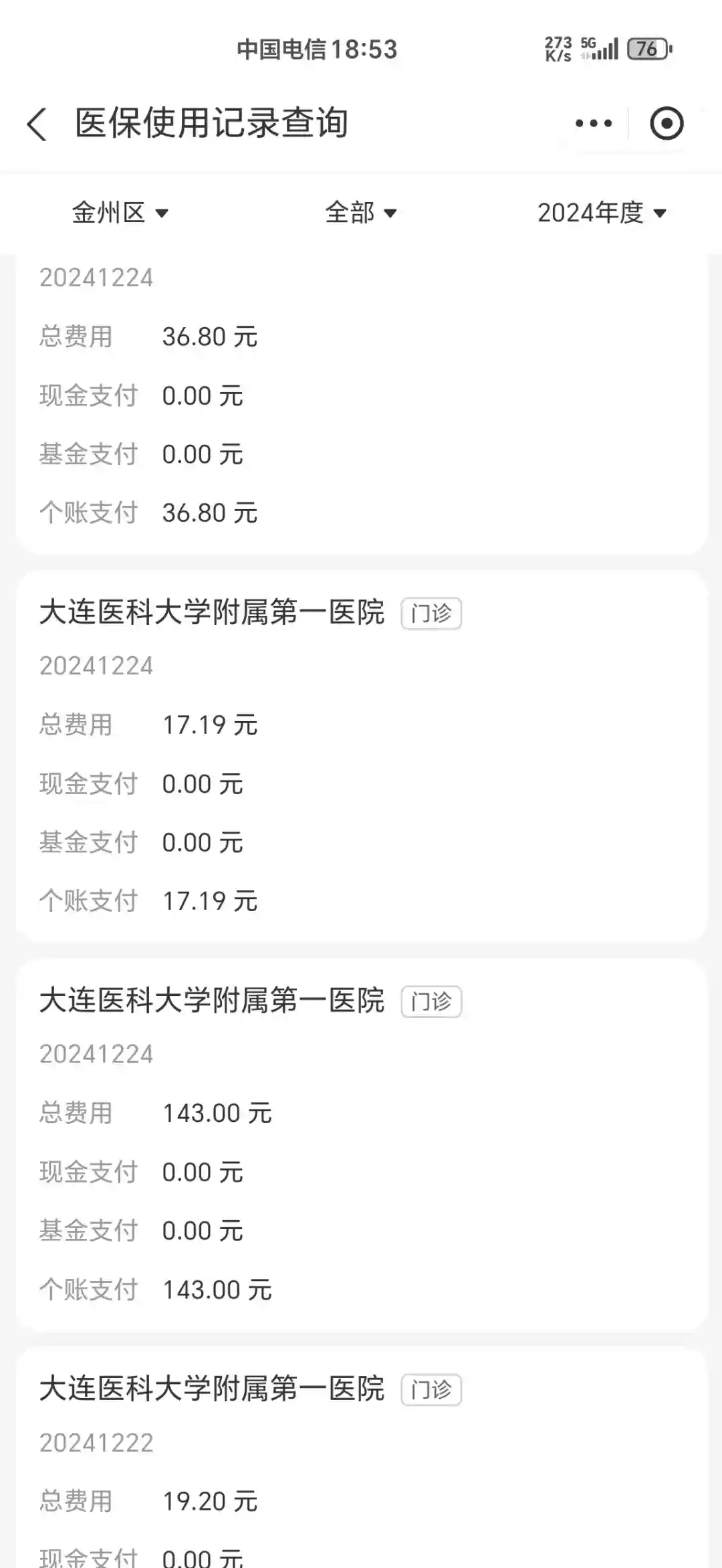Open the 36.80 元 record card

[x=361, y=401]
